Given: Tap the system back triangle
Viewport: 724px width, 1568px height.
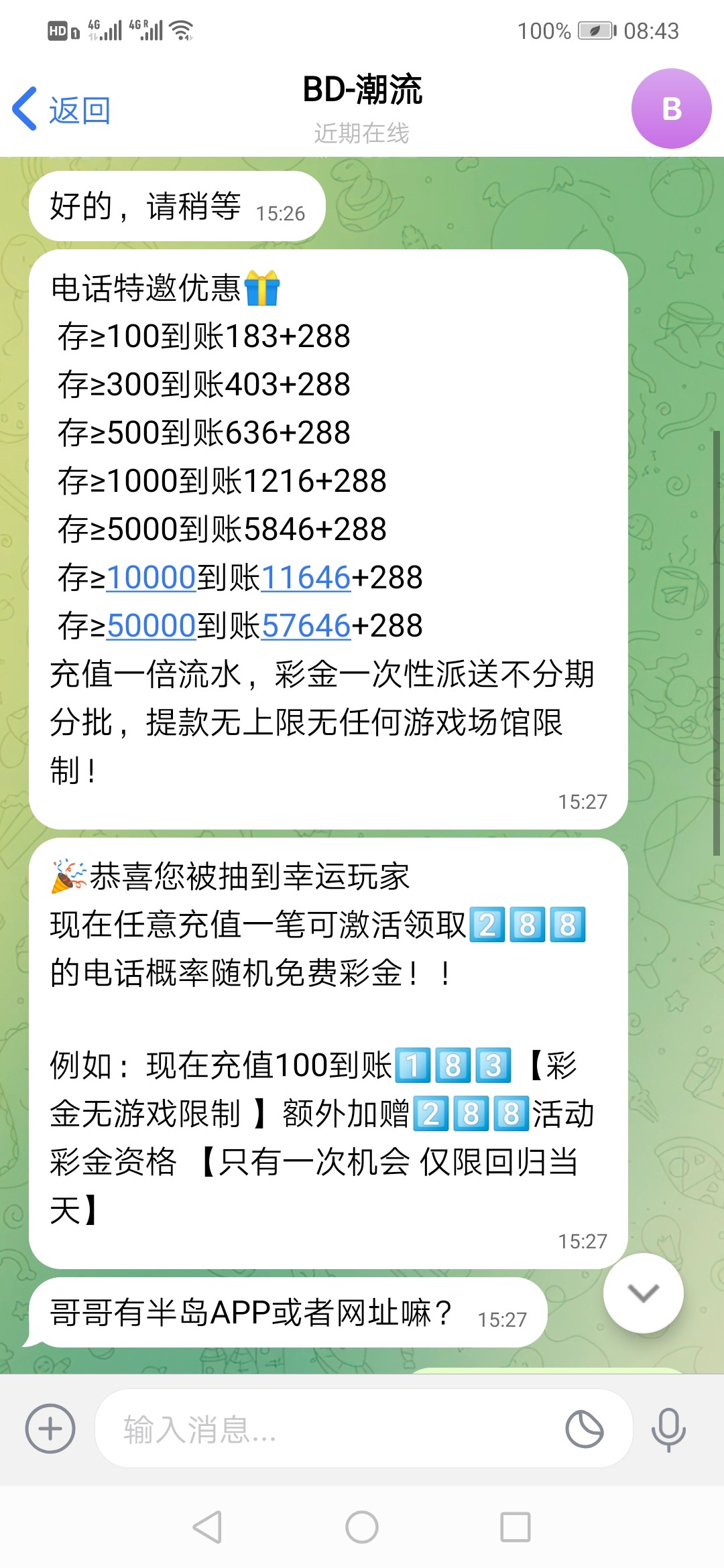Looking at the screenshot, I should (x=208, y=1527).
